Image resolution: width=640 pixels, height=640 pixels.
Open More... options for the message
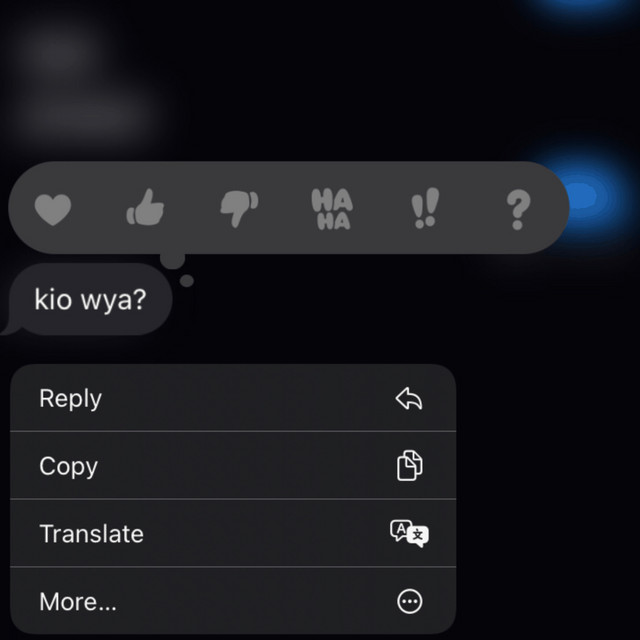pyautogui.click(x=232, y=601)
